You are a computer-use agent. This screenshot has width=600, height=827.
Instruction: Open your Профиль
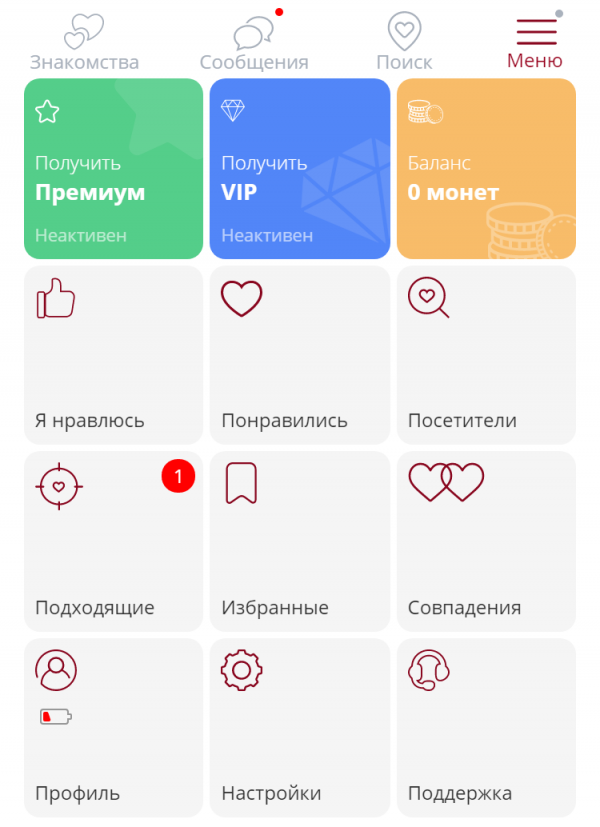click(113, 727)
